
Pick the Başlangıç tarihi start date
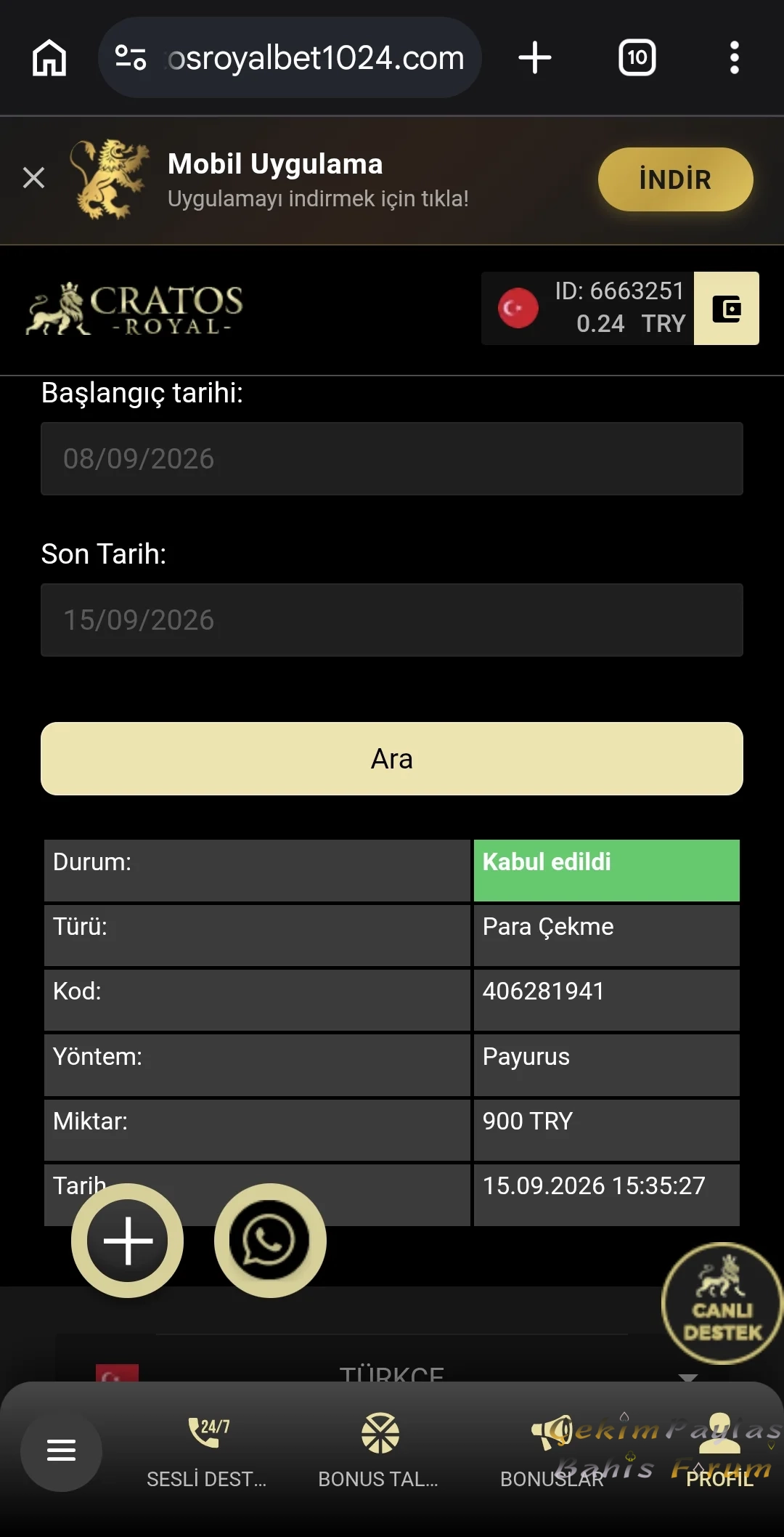tap(392, 458)
